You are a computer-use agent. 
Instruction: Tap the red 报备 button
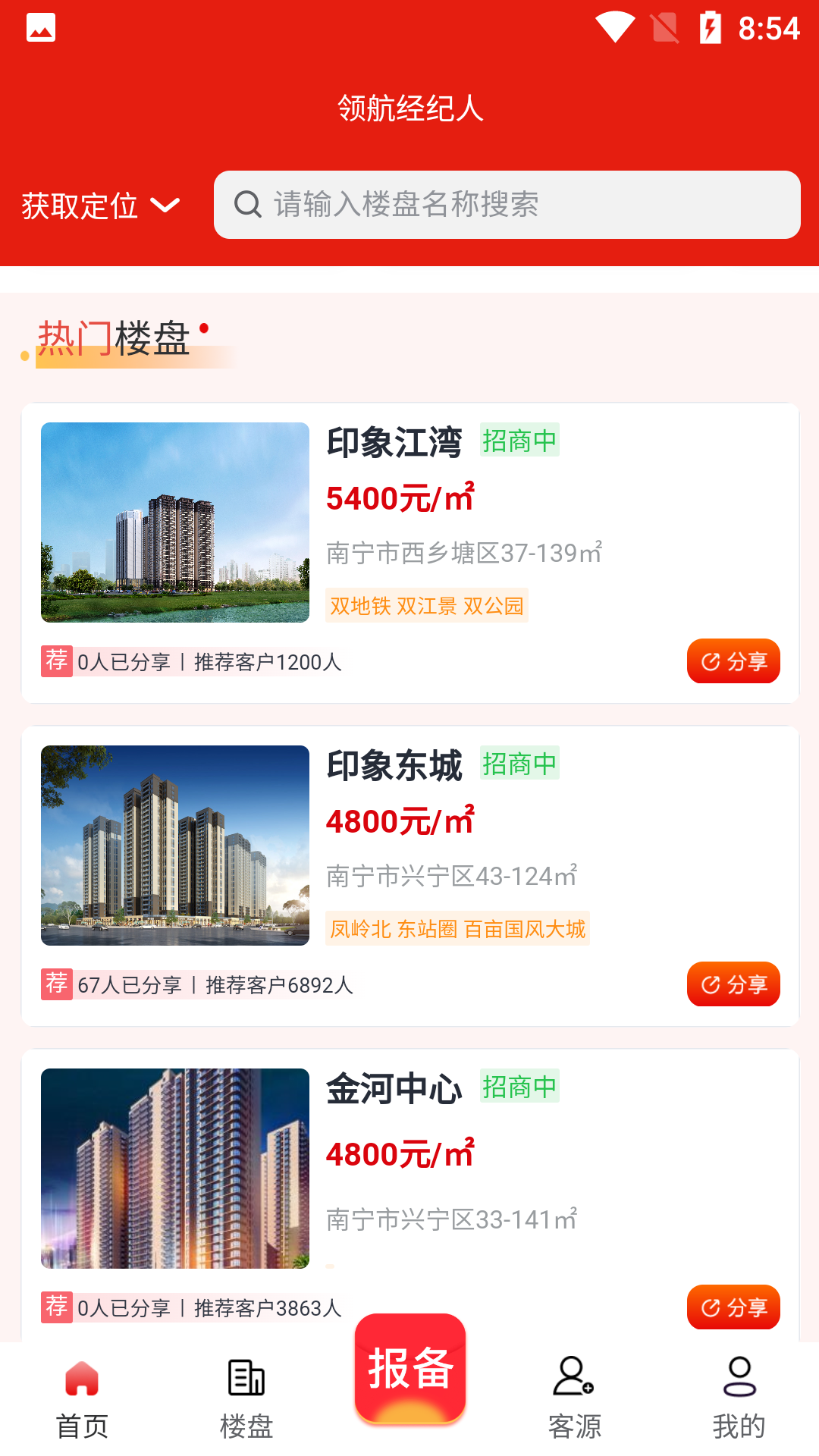click(409, 1370)
